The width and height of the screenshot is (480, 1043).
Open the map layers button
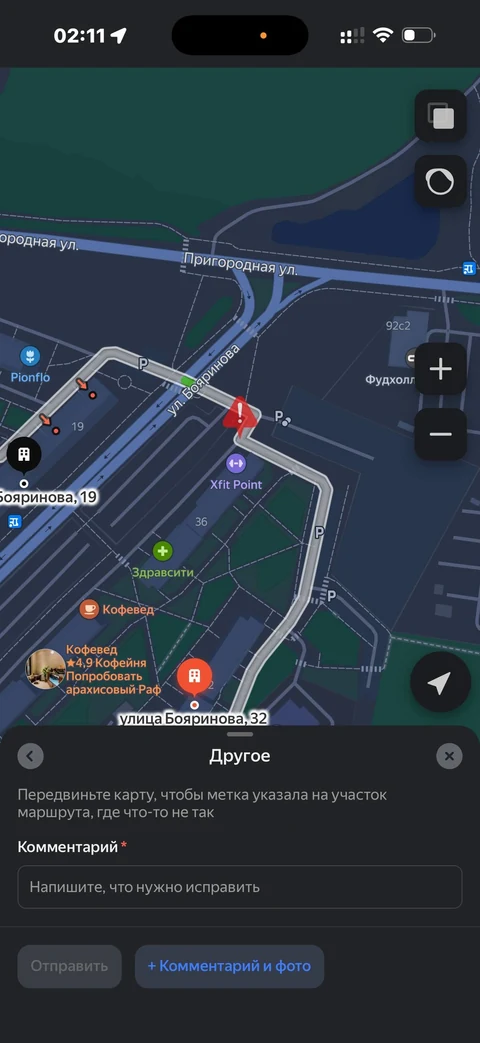[440, 116]
